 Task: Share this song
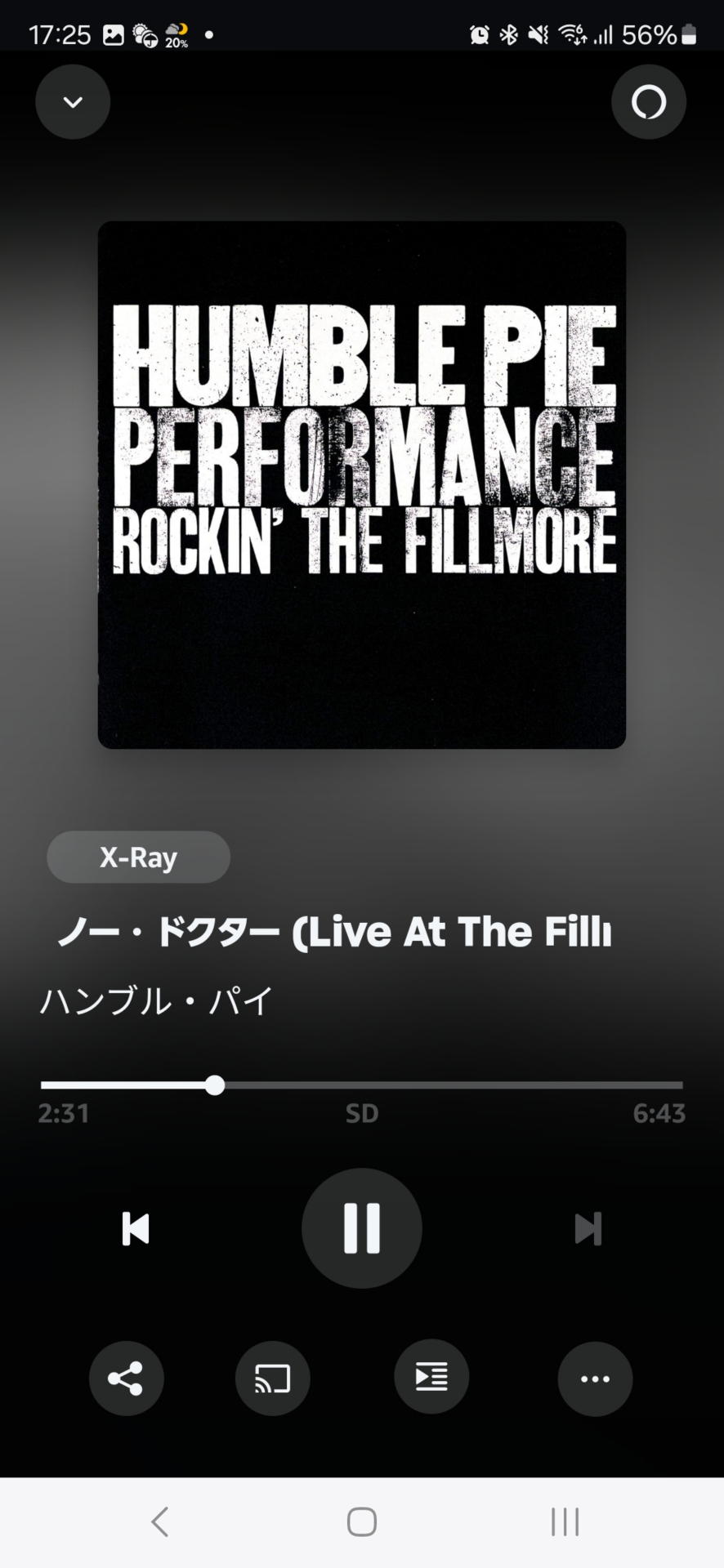(x=126, y=1379)
